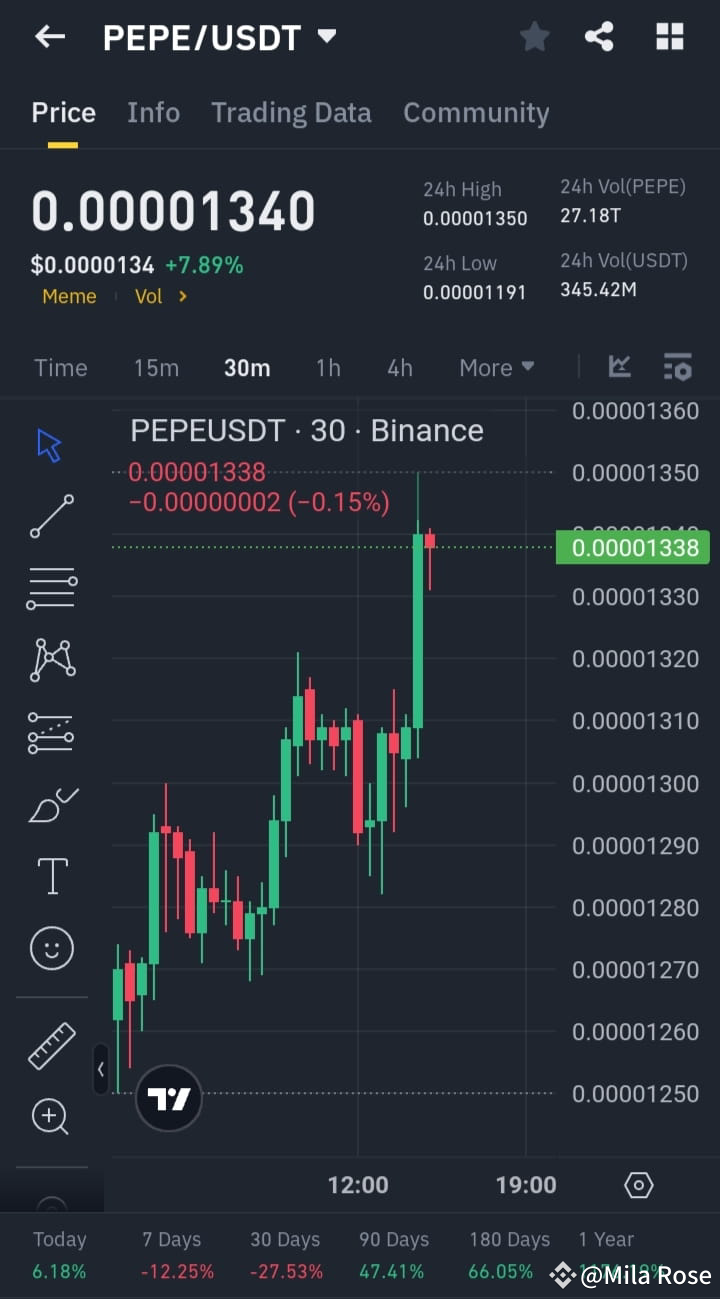Click the TradingView logo watermark

pyautogui.click(x=168, y=1098)
